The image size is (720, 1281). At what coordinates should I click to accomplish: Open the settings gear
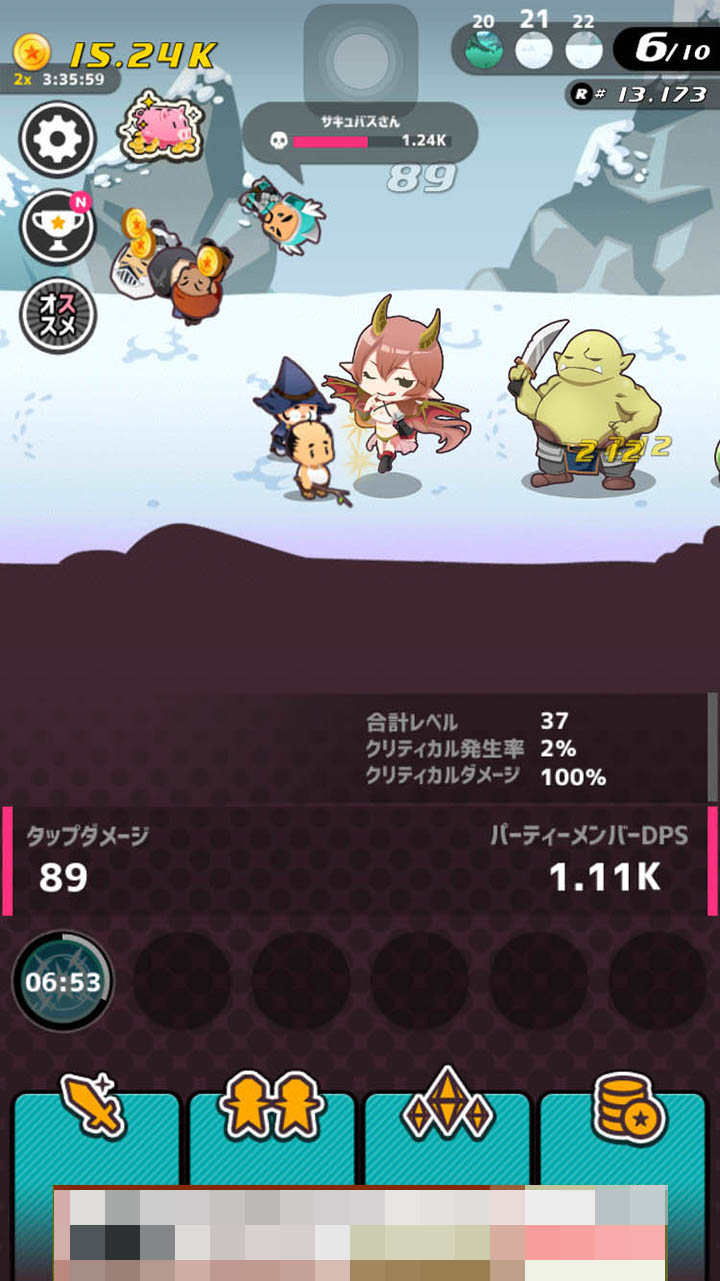(58, 141)
